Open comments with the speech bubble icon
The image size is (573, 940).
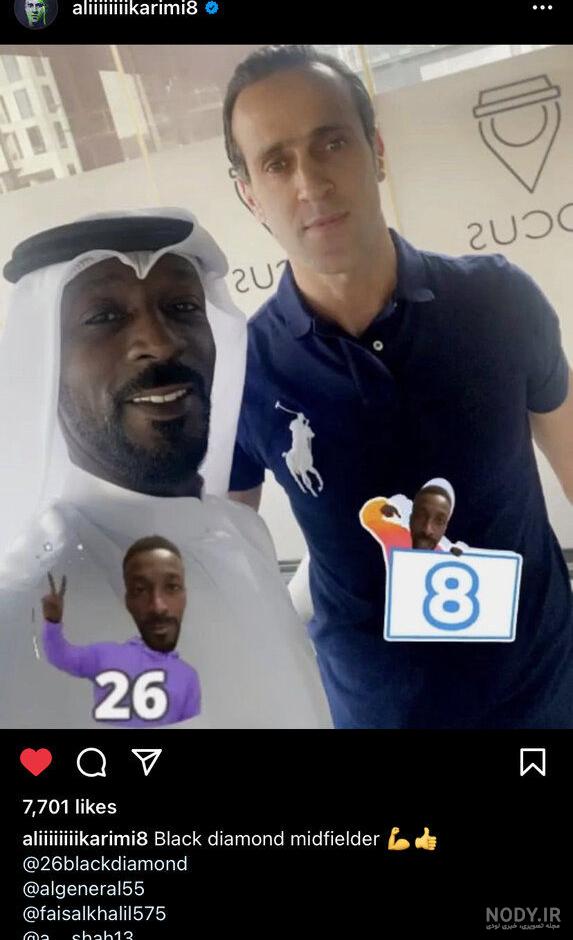click(92, 763)
